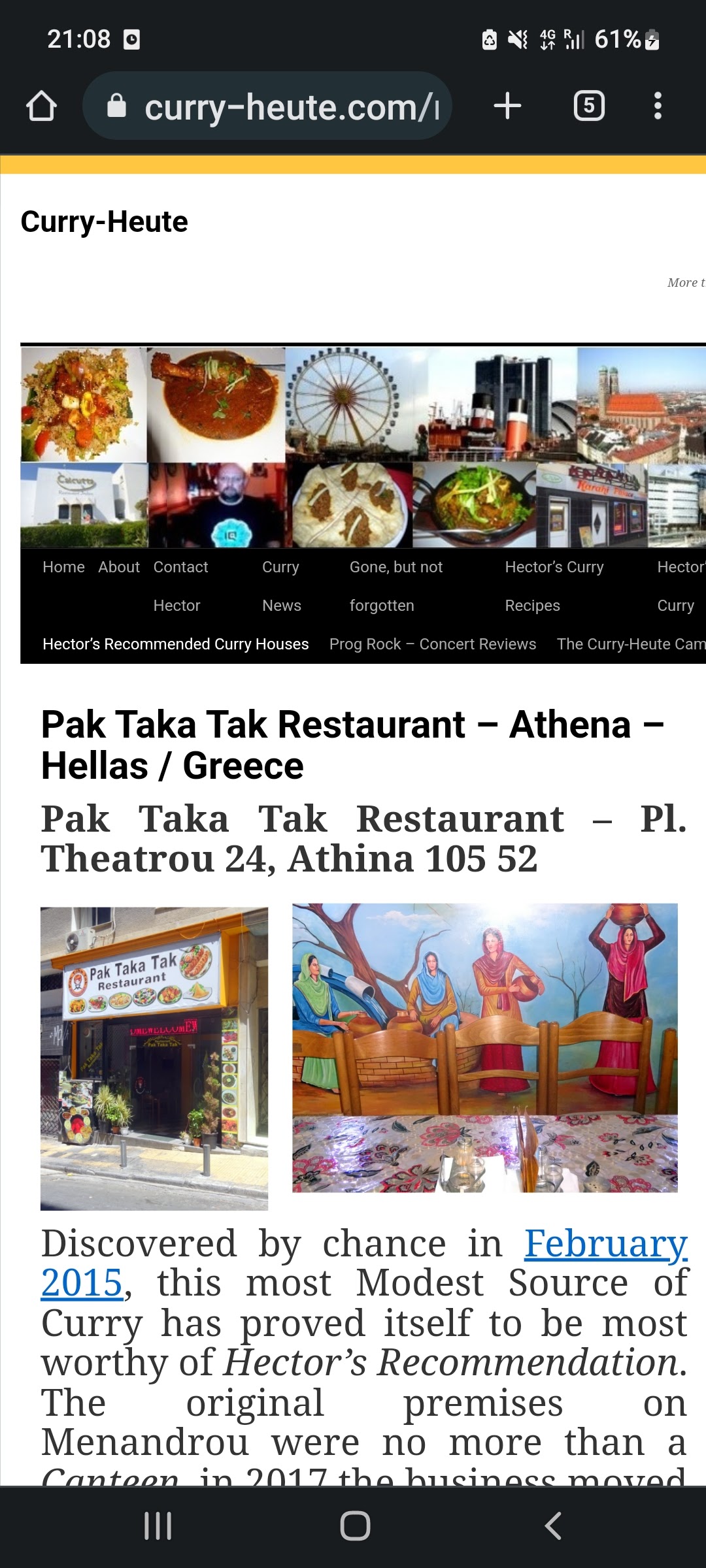Open a new browser tab
The image size is (706, 1568).
click(x=507, y=106)
